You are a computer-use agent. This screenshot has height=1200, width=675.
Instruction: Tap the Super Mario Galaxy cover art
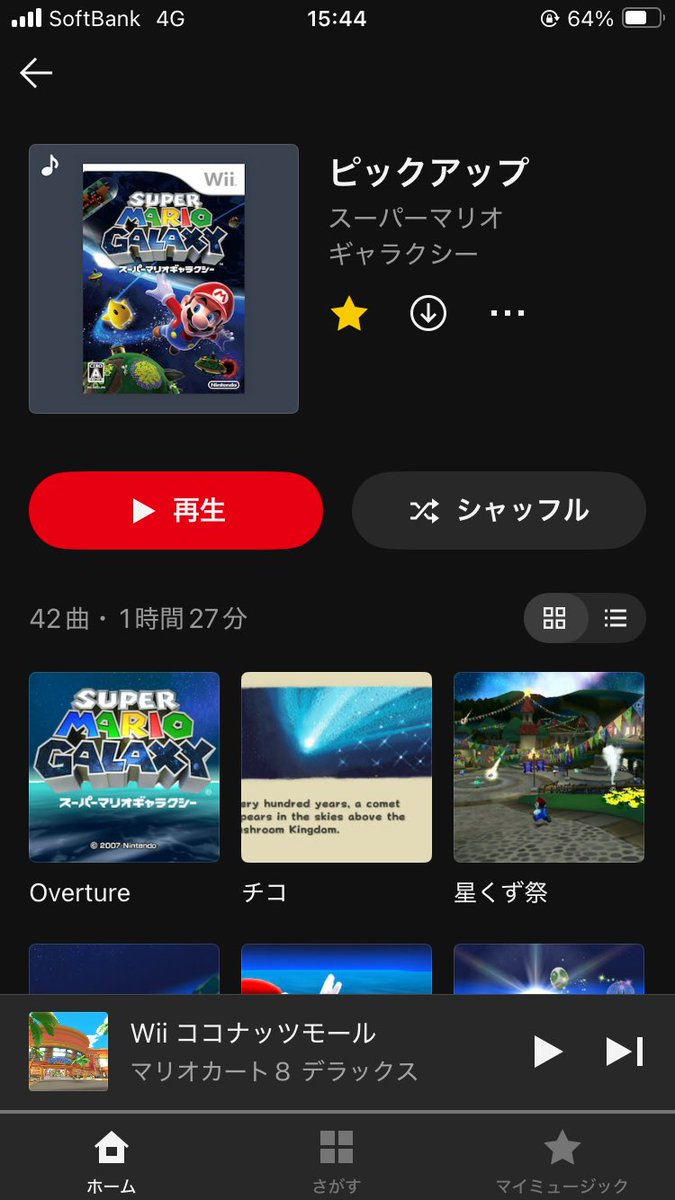(164, 279)
